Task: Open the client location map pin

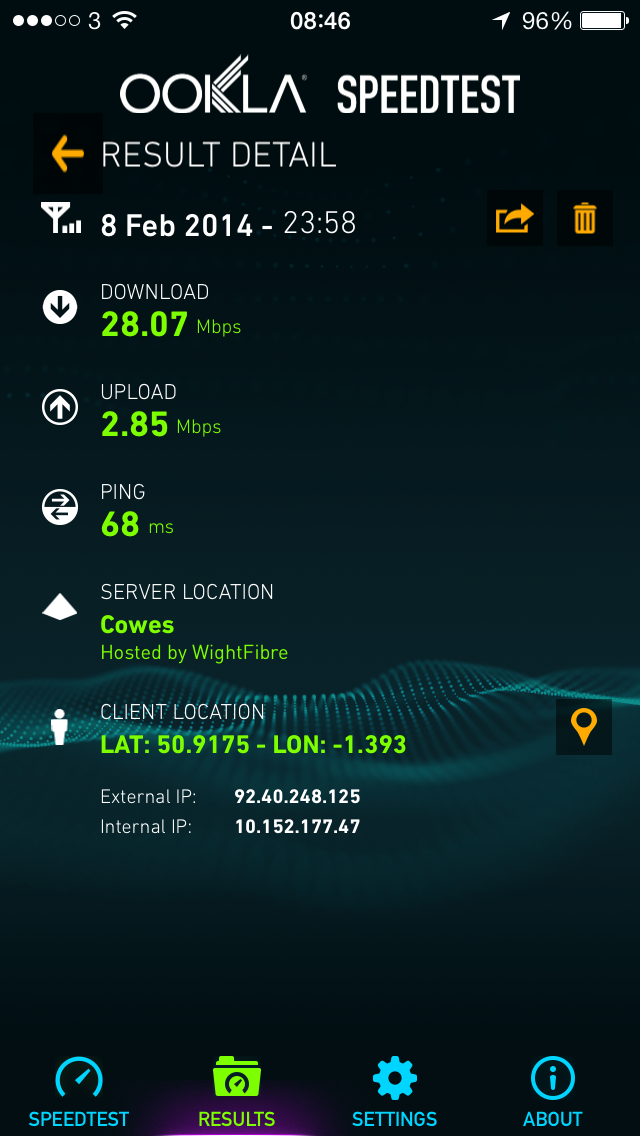Action: 583,727
